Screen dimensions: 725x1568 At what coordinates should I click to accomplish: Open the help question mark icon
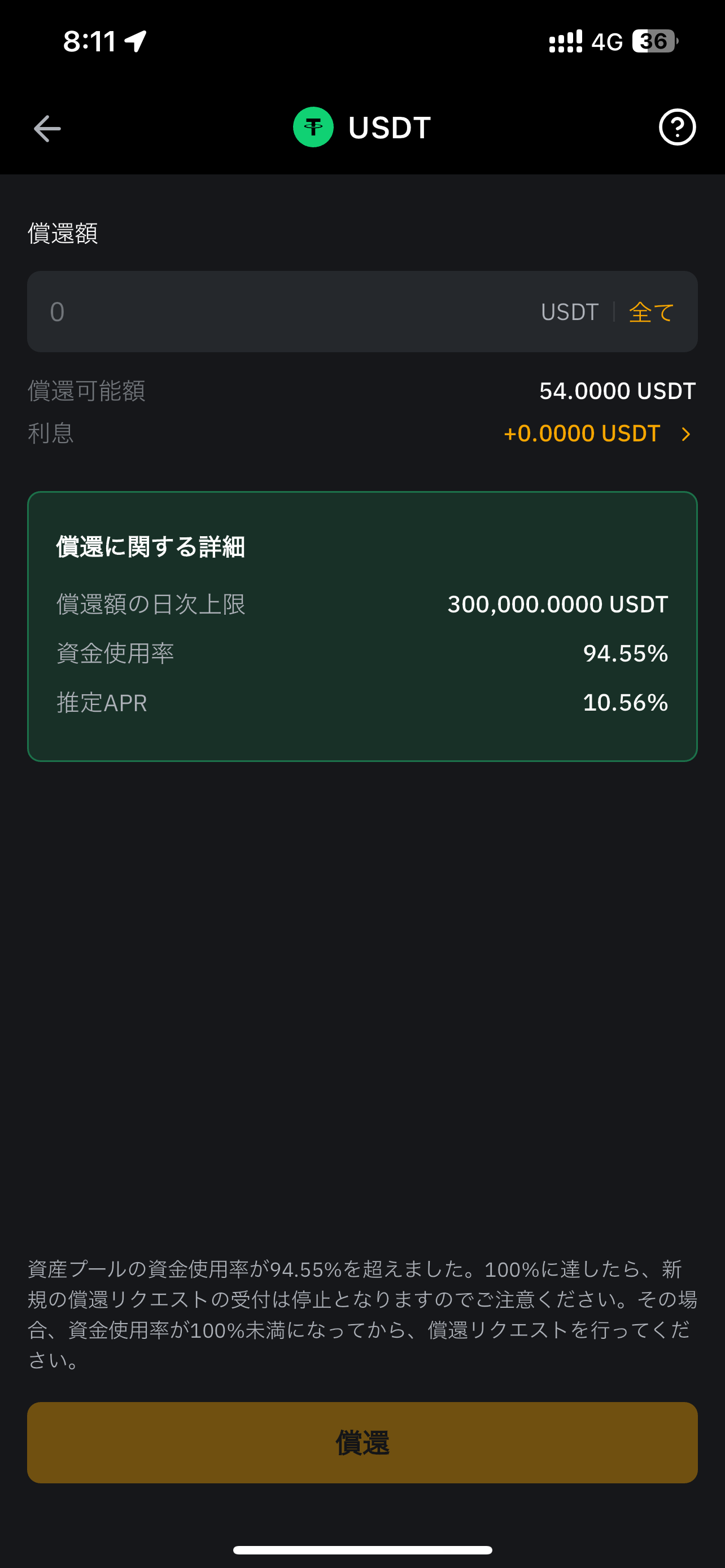coord(677,127)
